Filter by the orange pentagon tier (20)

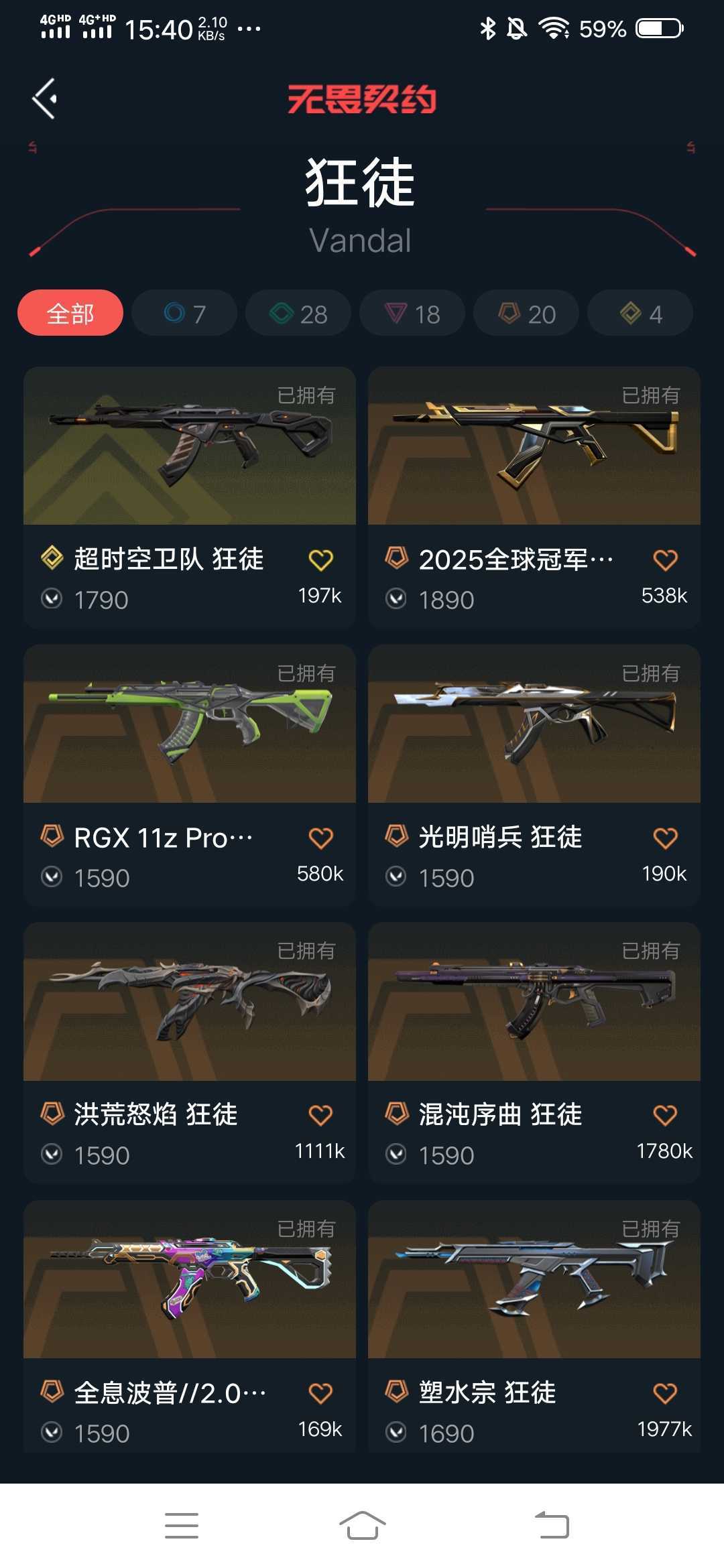tap(526, 313)
